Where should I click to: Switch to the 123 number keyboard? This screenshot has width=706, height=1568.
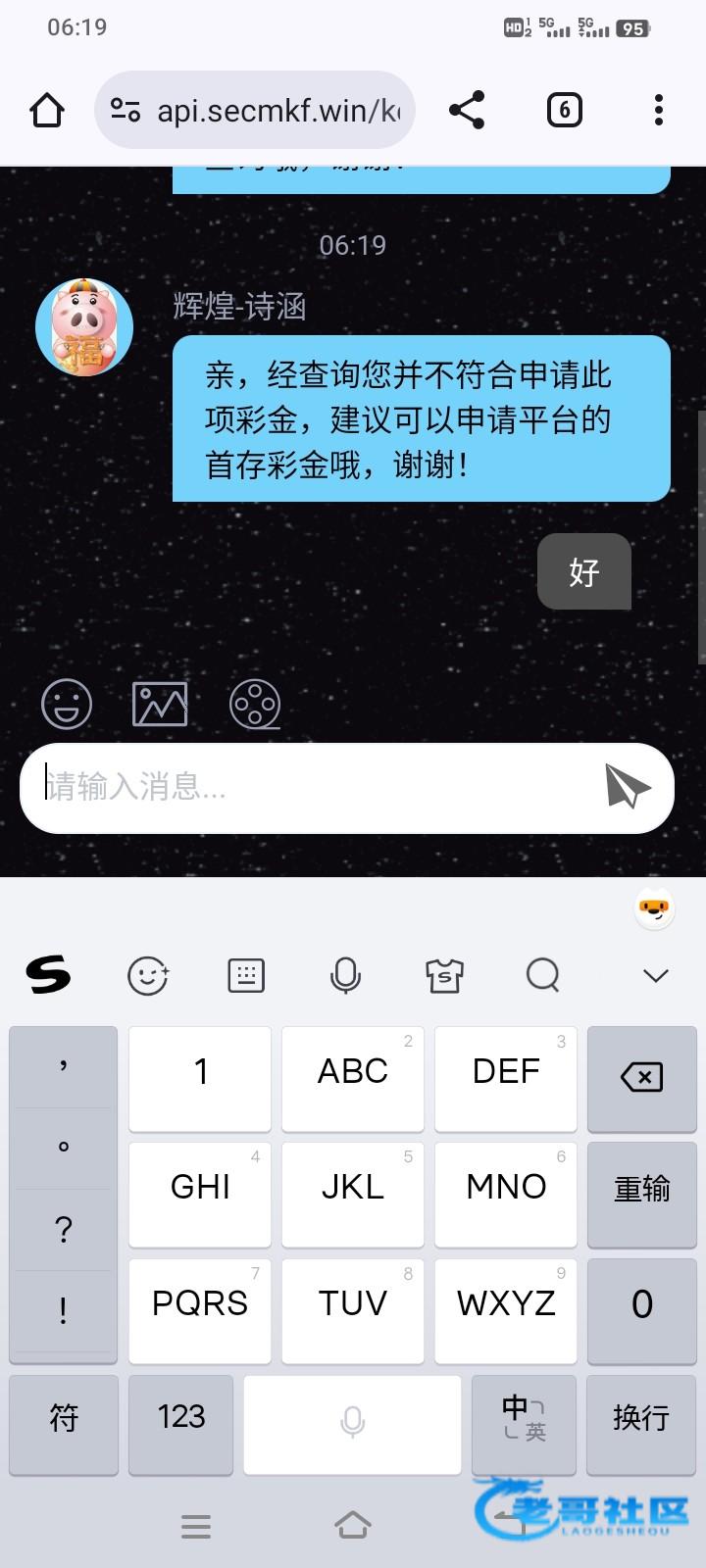tap(181, 1417)
